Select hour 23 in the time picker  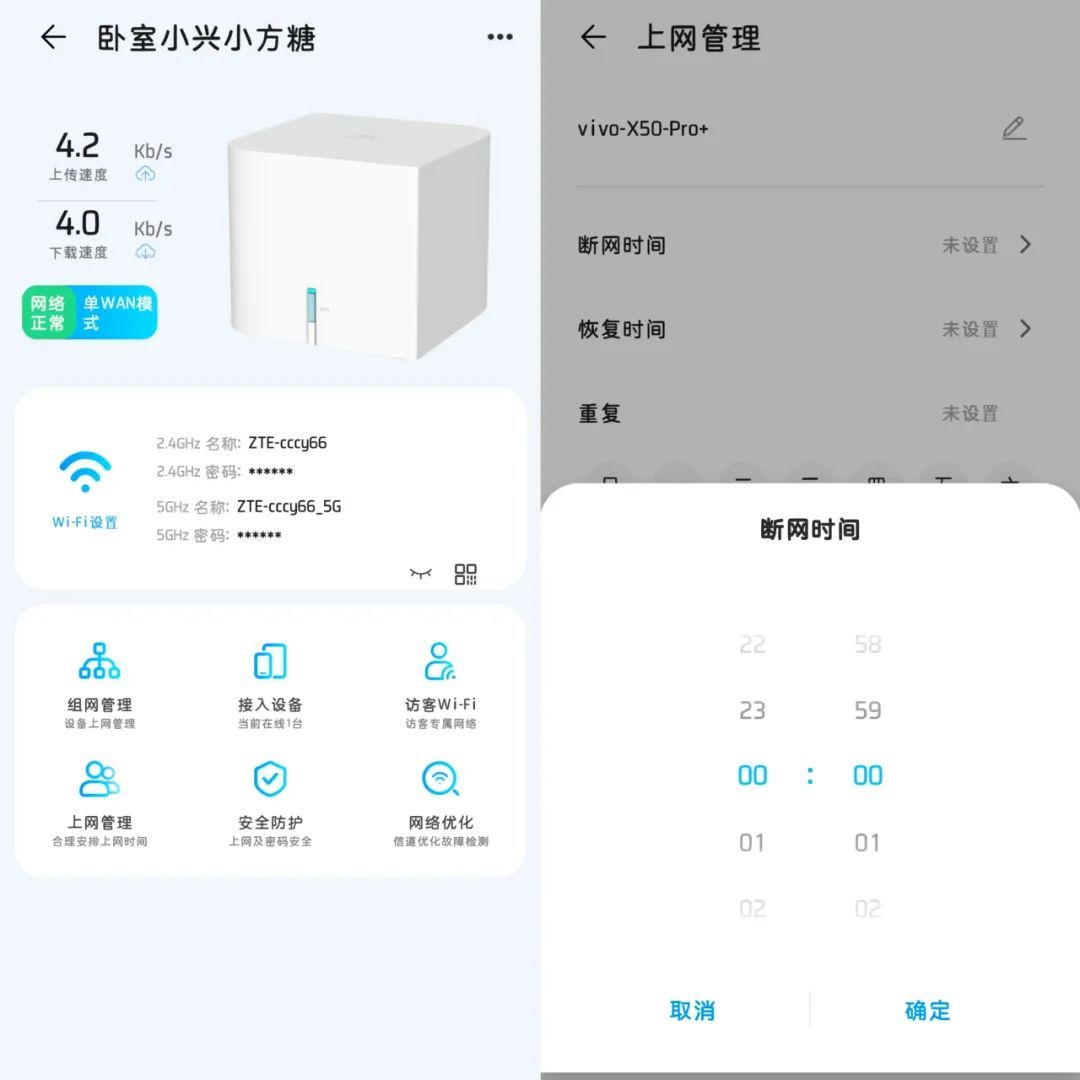752,710
